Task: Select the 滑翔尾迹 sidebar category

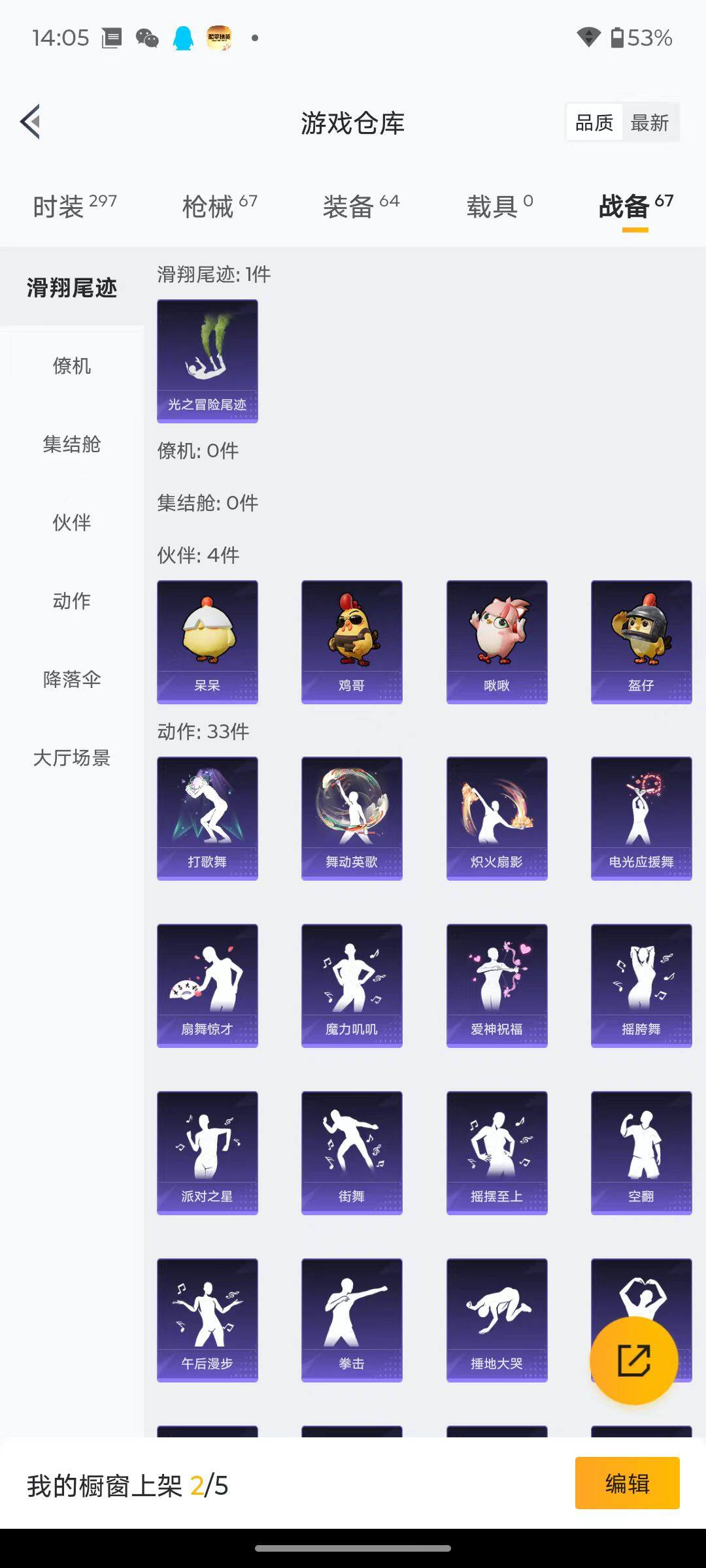Action: pos(72,287)
